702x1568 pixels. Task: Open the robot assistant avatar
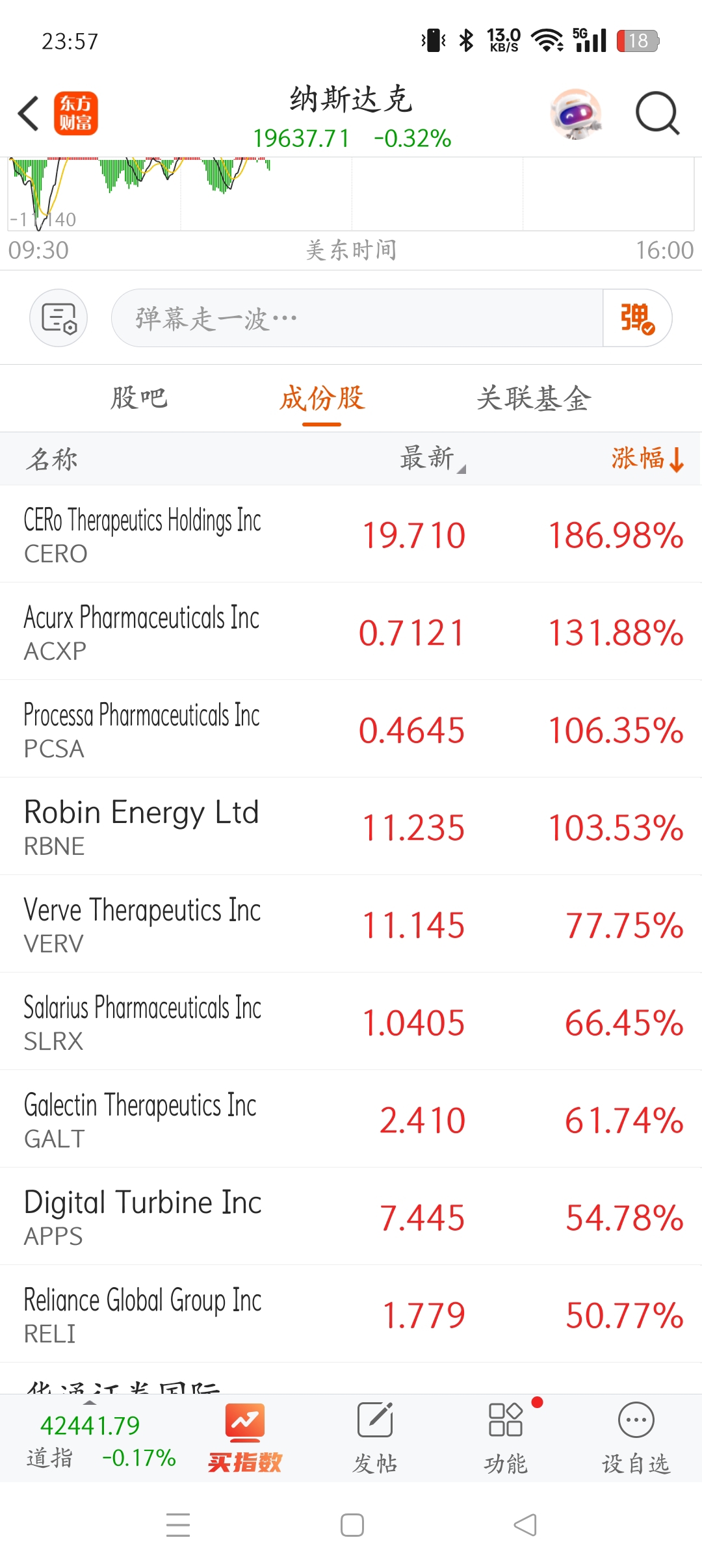576,114
